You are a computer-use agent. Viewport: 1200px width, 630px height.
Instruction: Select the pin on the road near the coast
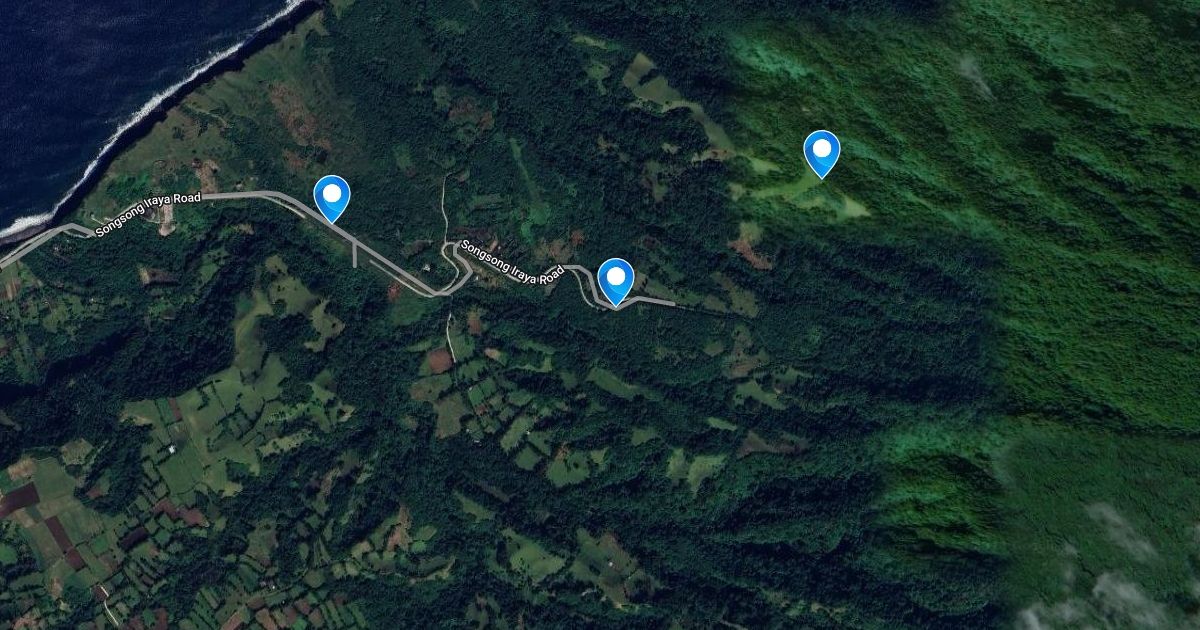click(x=331, y=198)
